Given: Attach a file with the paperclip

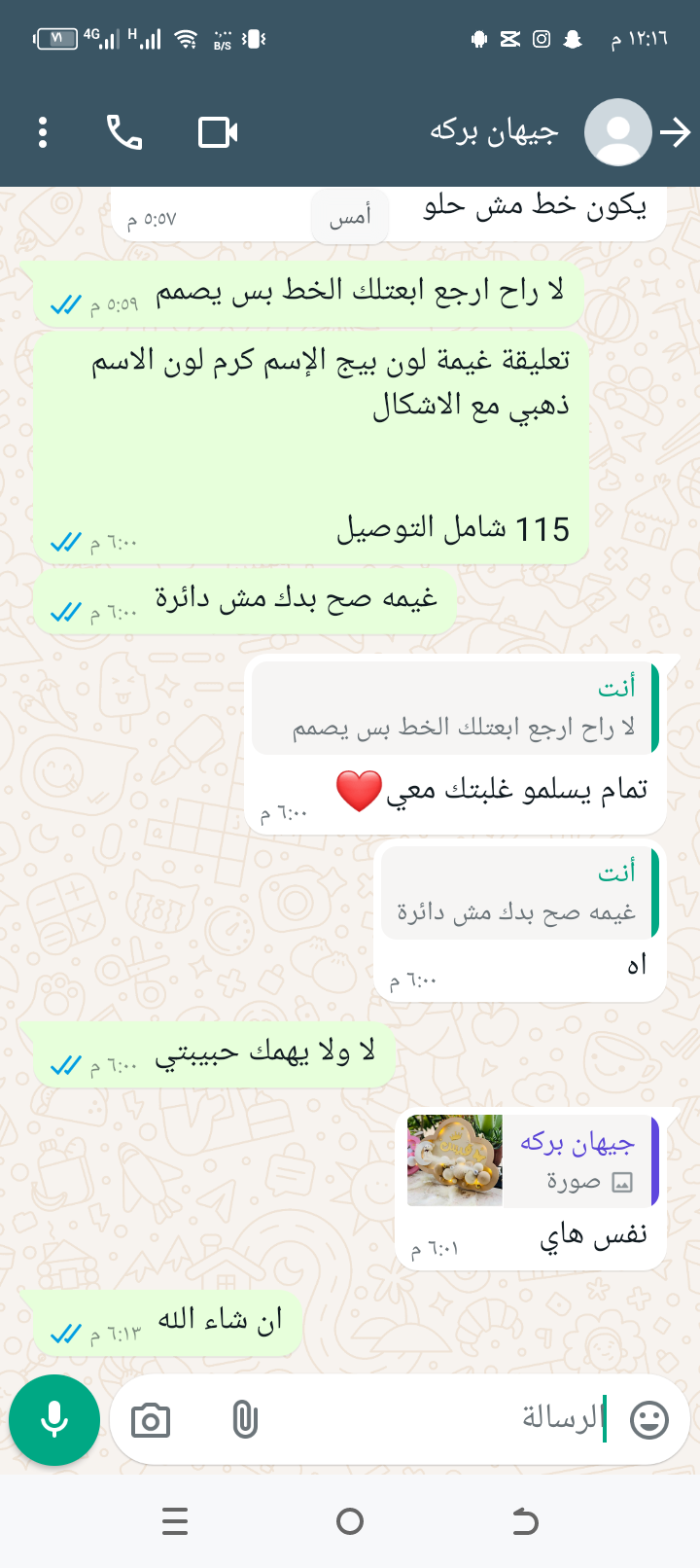Looking at the screenshot, I should [x=245, y=1421].
